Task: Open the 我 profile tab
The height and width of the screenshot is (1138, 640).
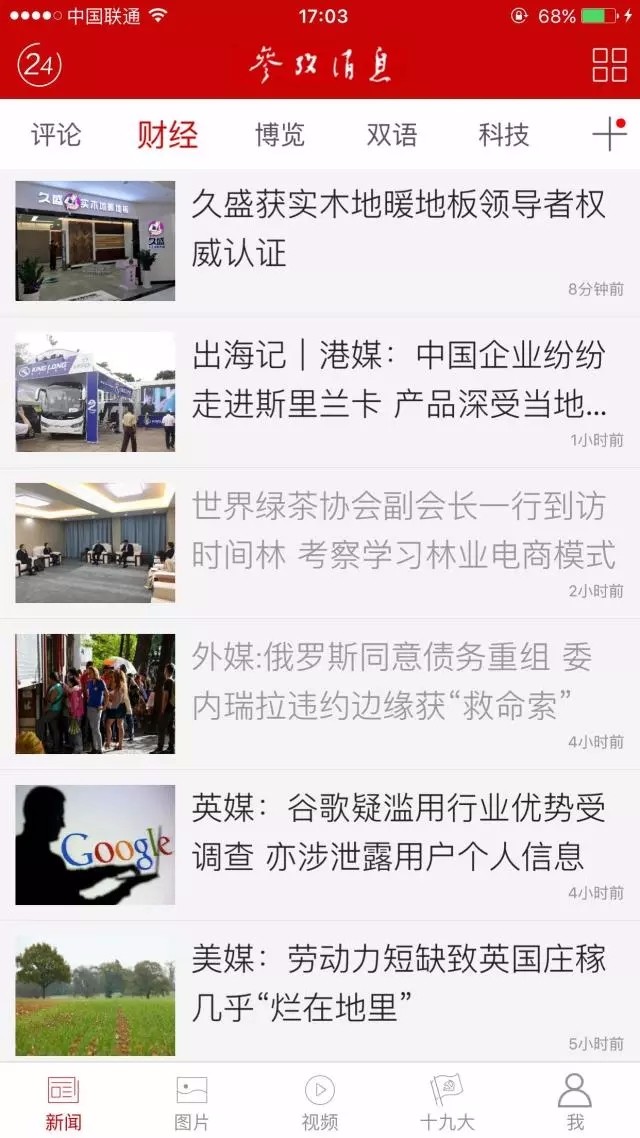Action: (x=575, y=1101)
